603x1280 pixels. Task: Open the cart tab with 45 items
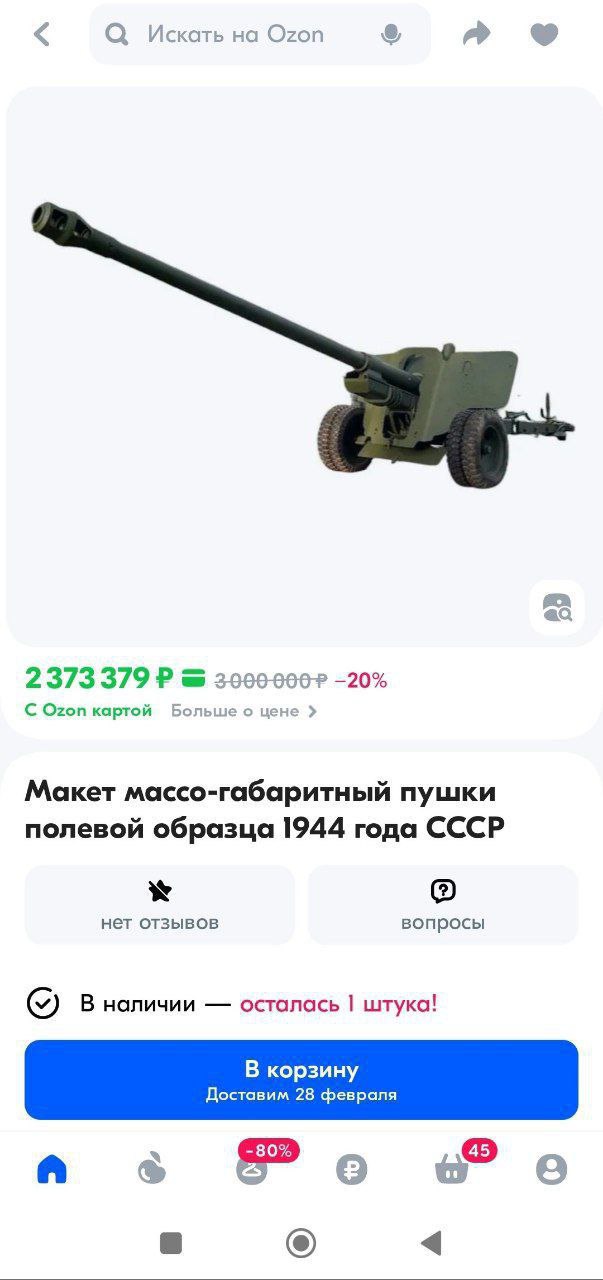coord(452,1169)
